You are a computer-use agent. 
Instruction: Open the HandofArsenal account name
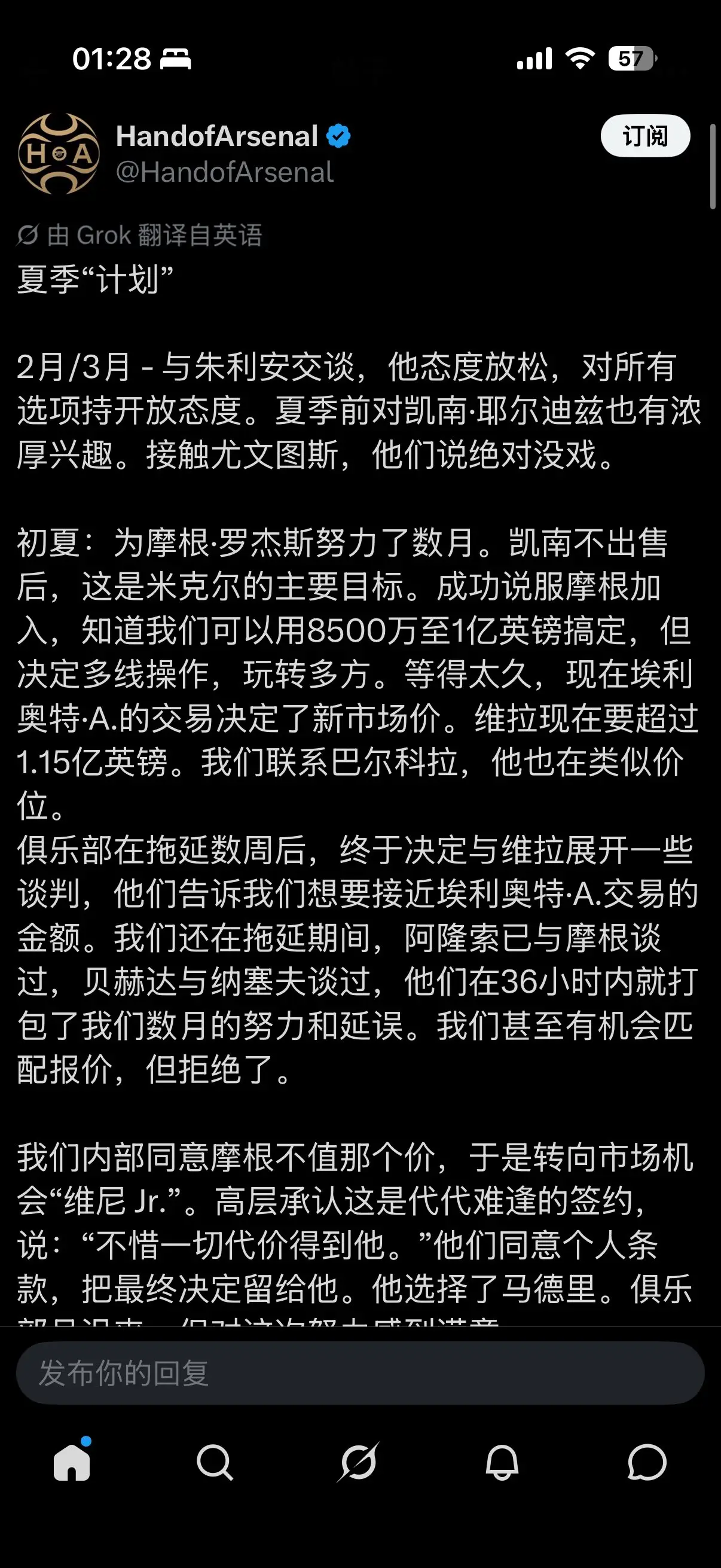coord(217,136)
